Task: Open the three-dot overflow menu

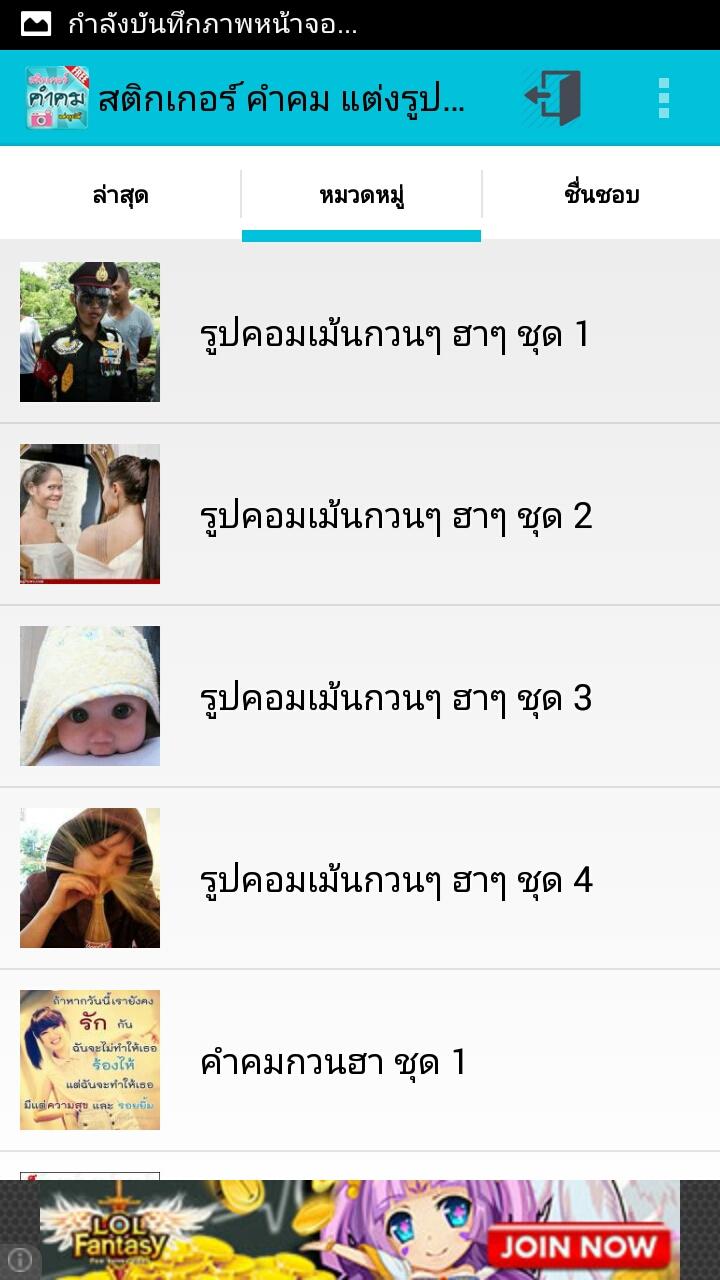Action: click(x=663, y=98)
